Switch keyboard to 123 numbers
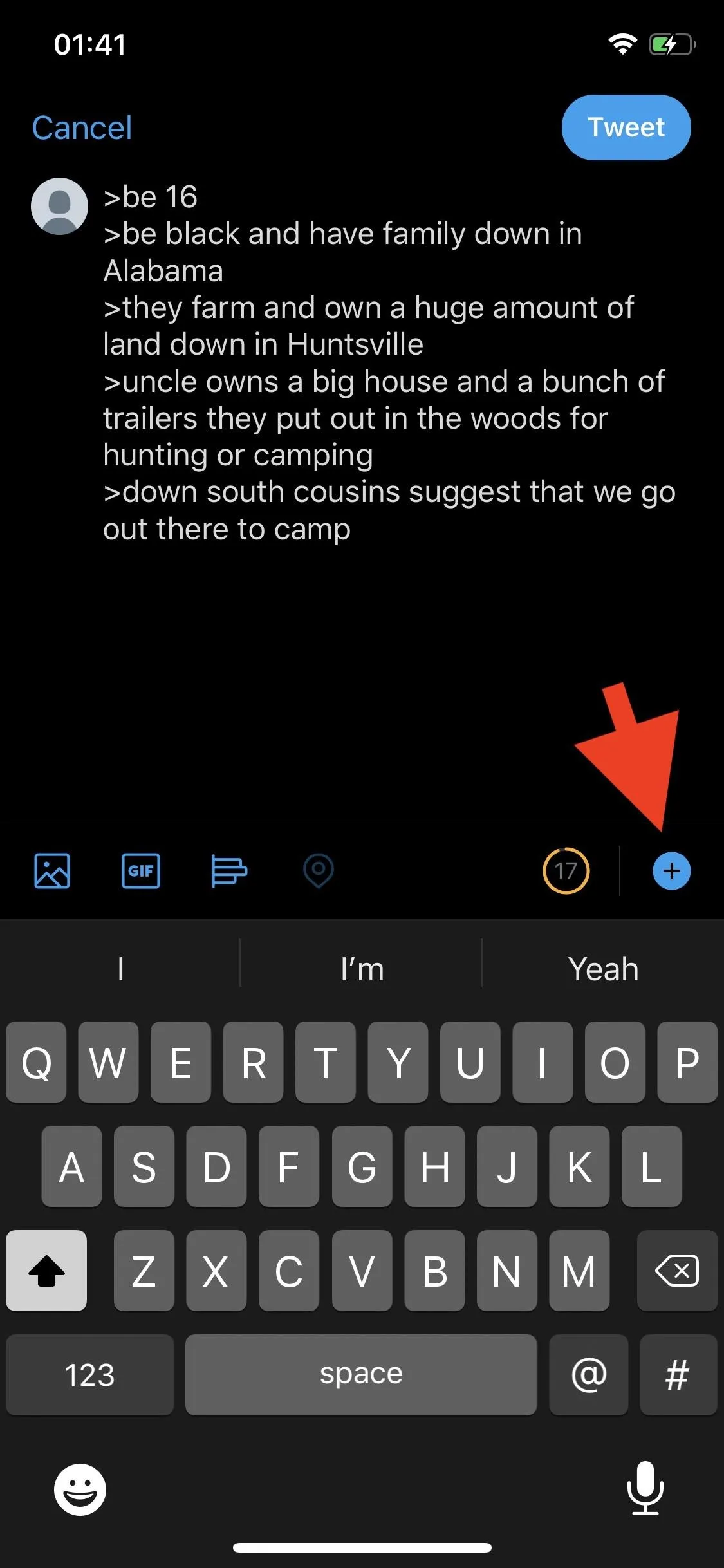The width and height of the screenshot is (724, 1568). click(x=89, y=1374)
